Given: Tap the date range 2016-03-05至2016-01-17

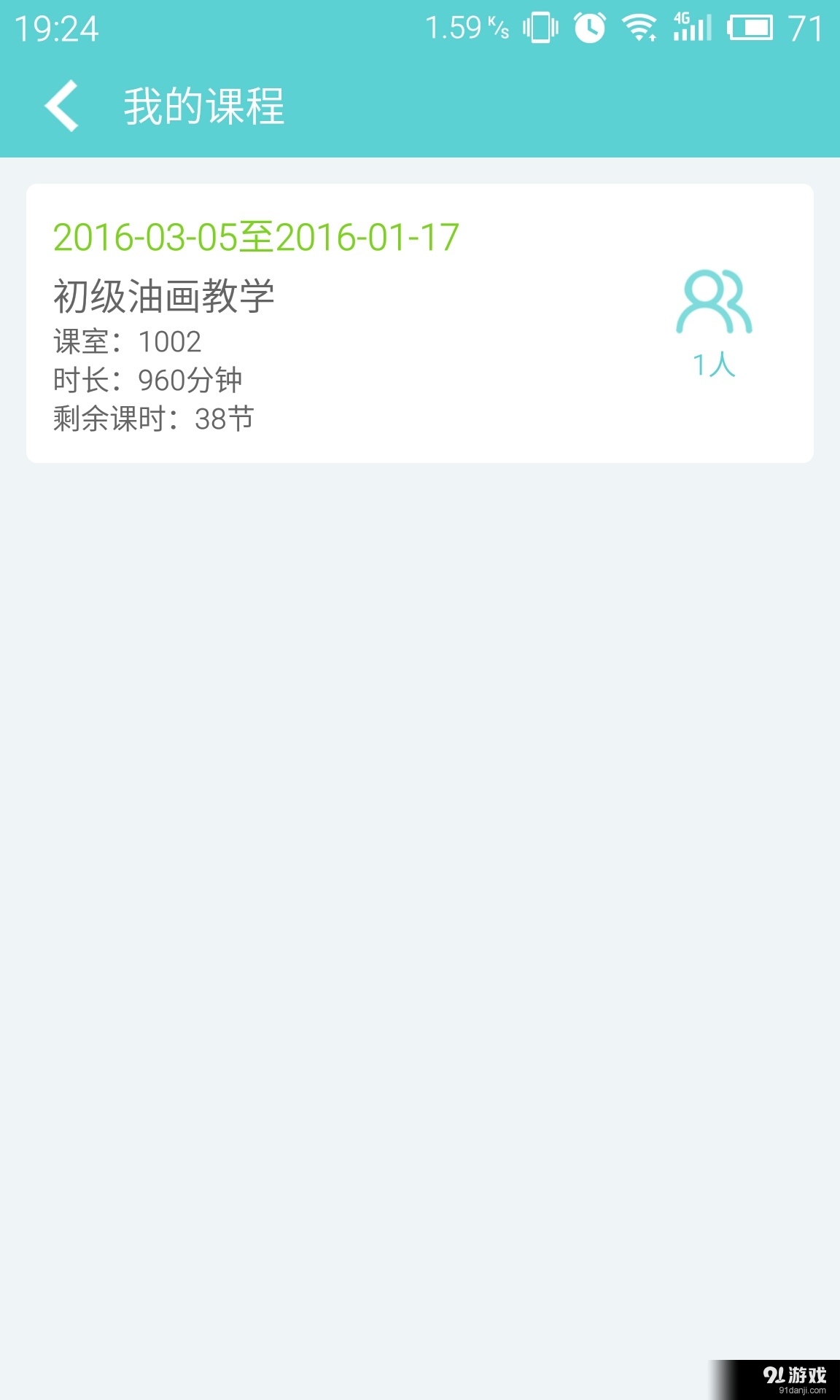Looking at the screenshot, I should tap(255, 236).
